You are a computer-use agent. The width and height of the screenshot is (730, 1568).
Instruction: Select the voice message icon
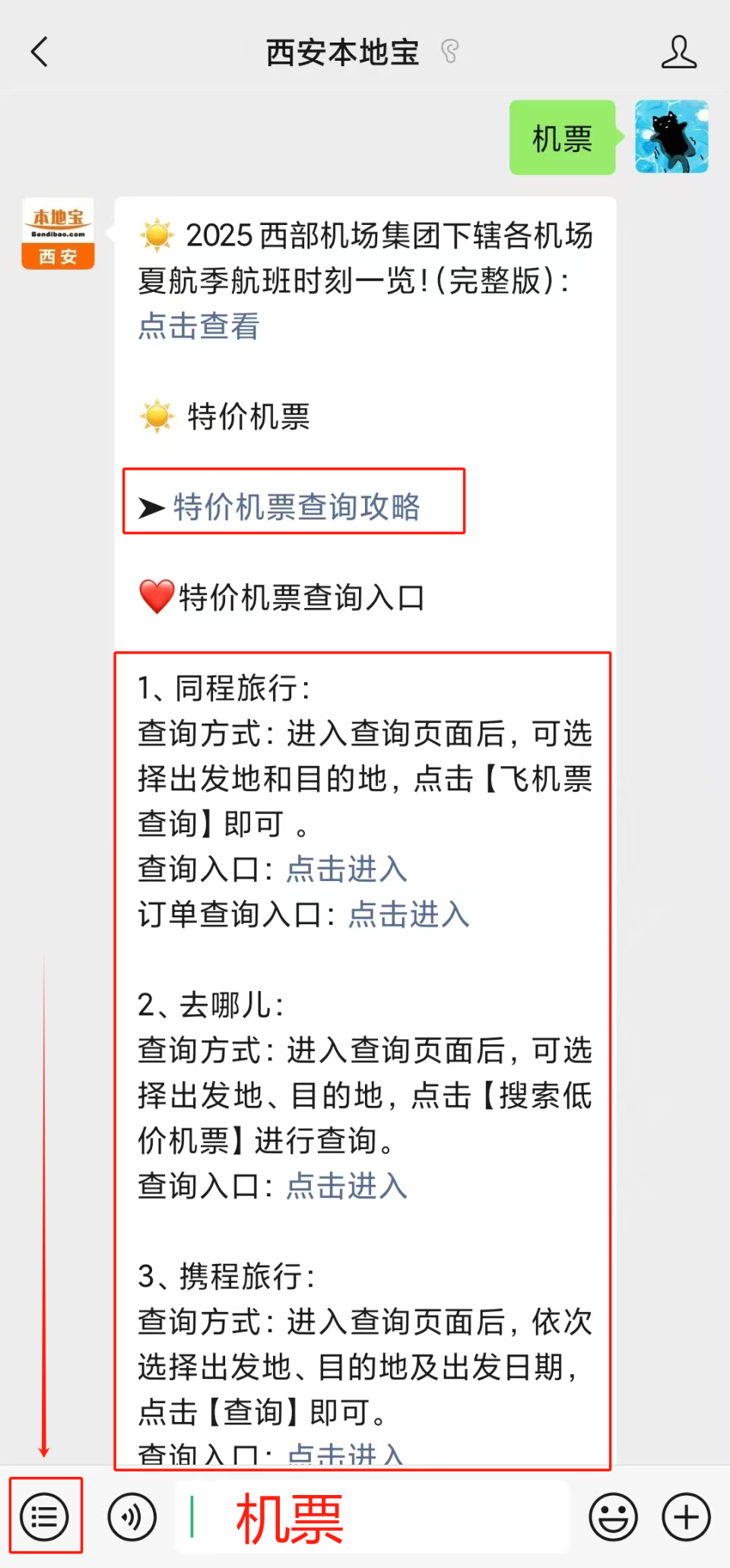(x=131, y=1516)
